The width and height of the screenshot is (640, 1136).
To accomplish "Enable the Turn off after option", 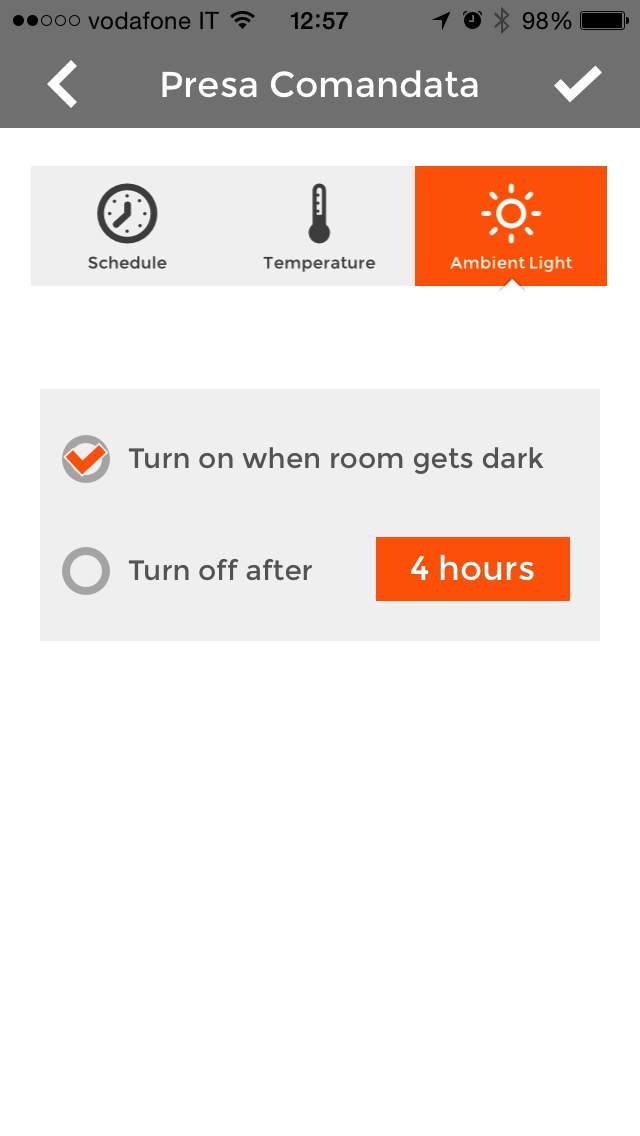I will coord(85,571).
